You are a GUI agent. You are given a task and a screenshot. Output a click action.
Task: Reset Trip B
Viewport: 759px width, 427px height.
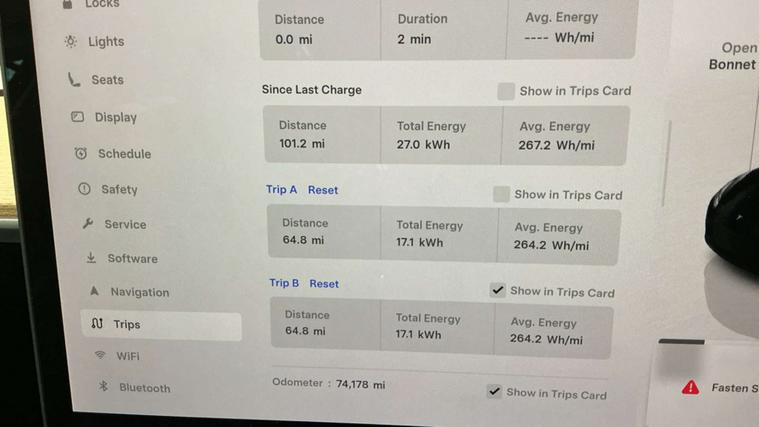(x=324, y=284)
